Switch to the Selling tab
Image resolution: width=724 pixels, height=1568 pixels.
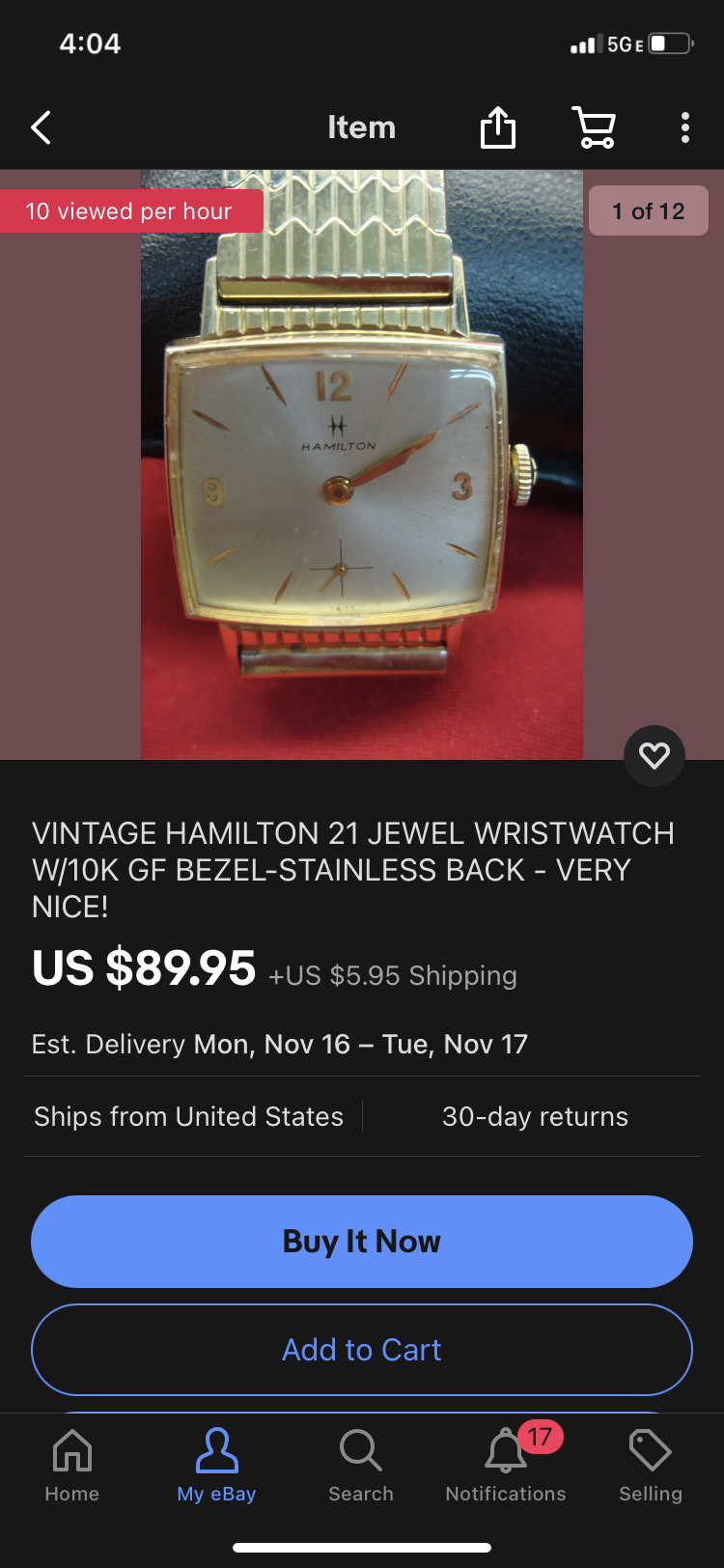(x=651, y=1466)
